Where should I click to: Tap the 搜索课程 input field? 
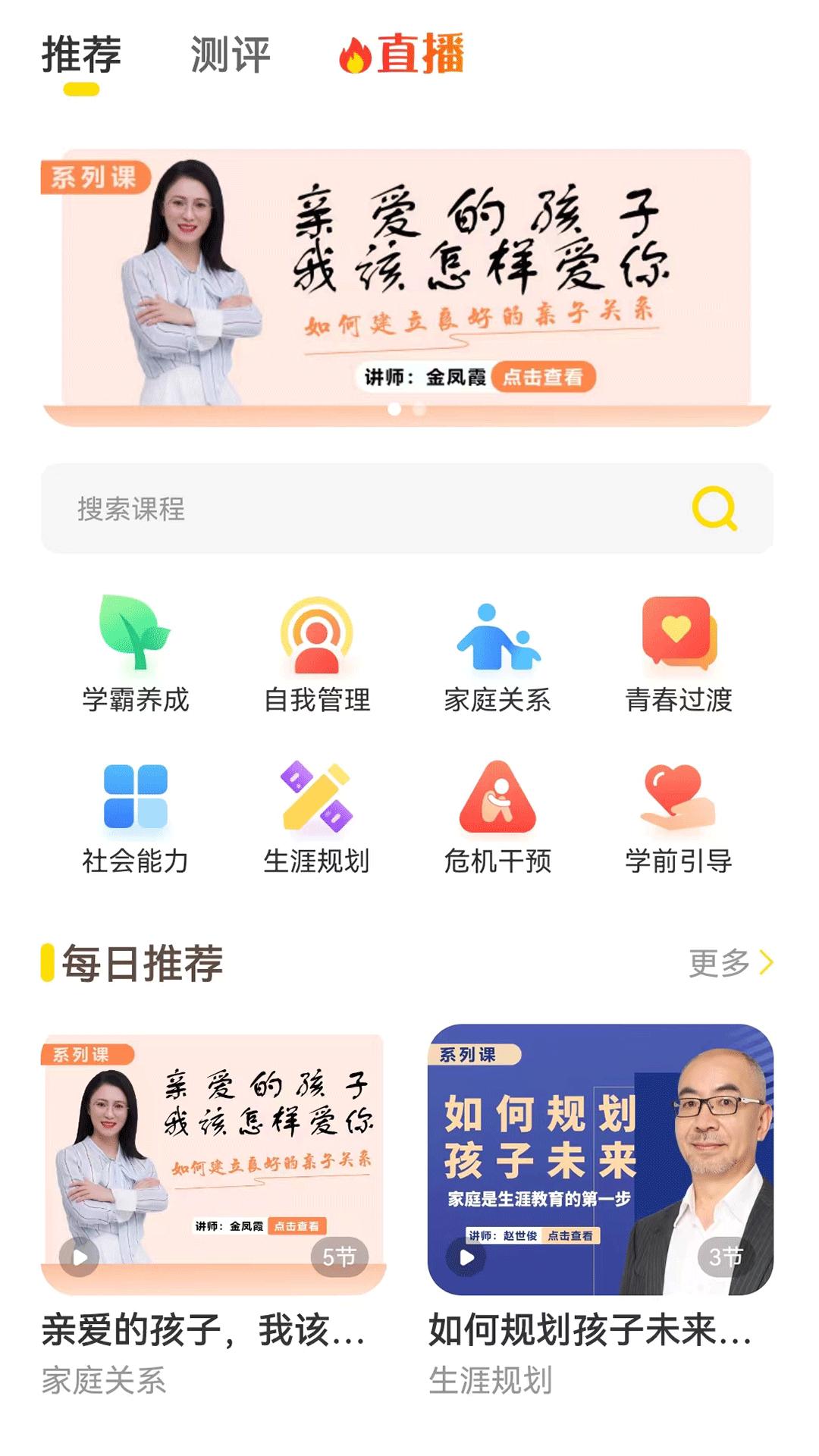(x=227, y=510)
